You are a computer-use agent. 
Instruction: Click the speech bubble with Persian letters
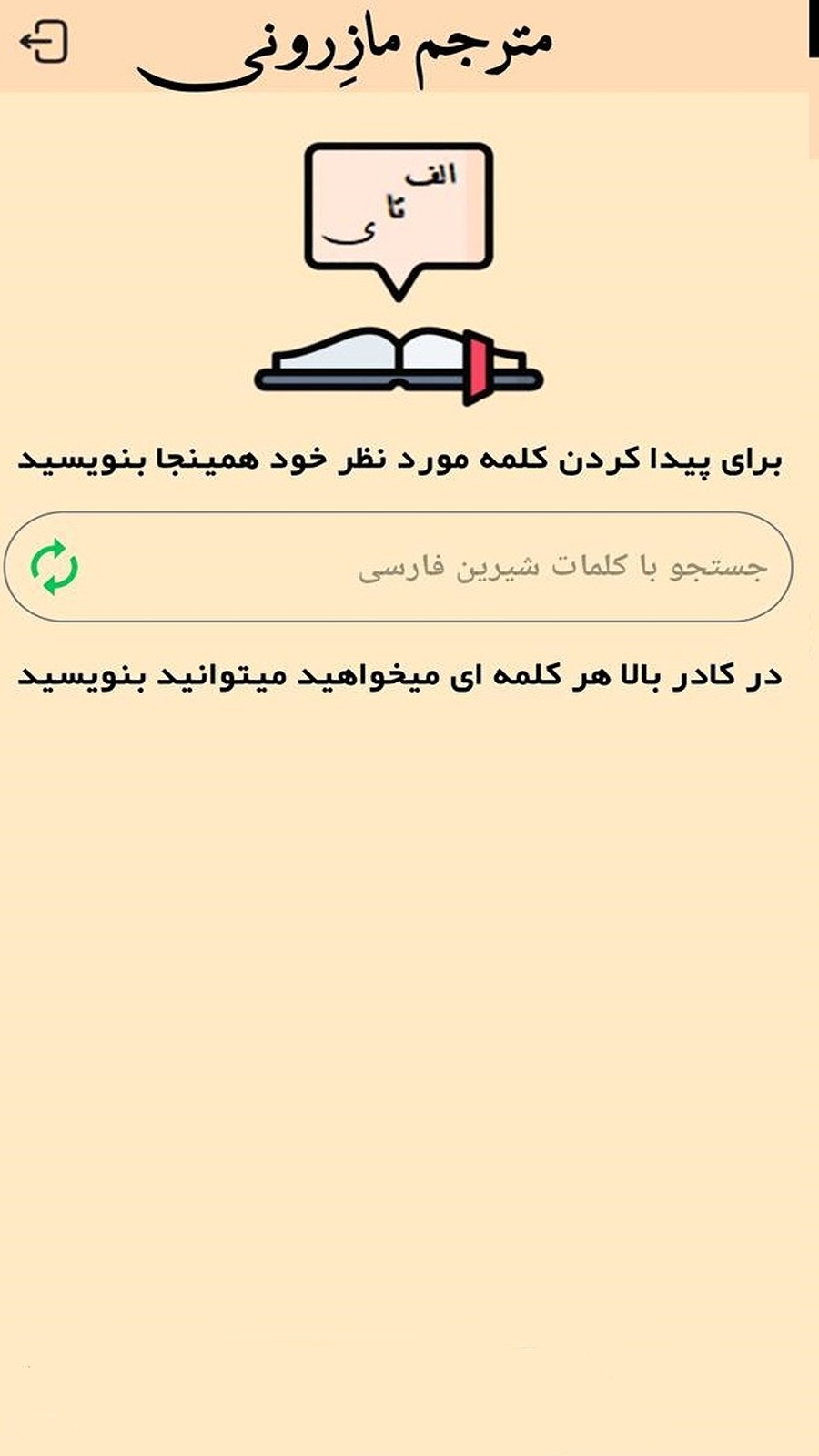(x=396, y=205)
